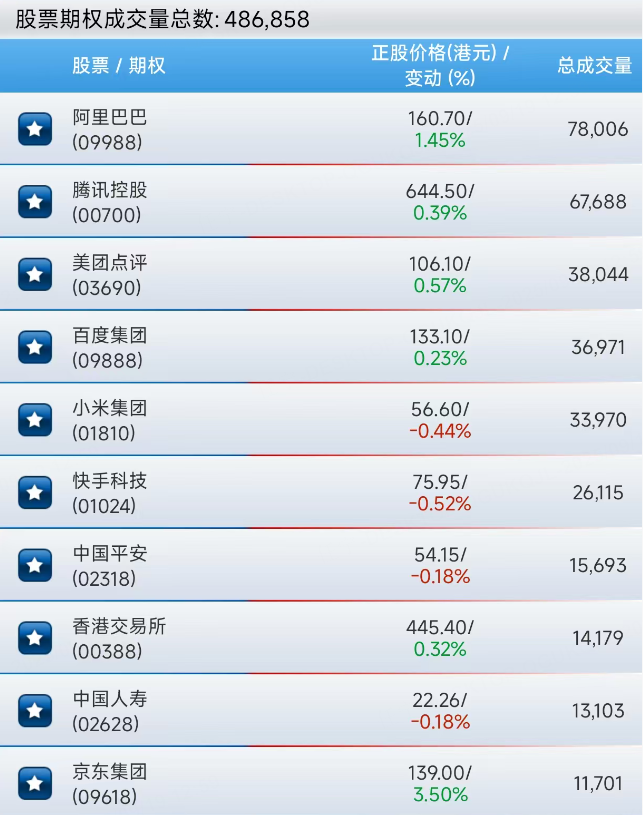Open 阿里巴巴 (09988) options details
The height and width of the screenshot is (815, 643).
[x=110, y=130]
